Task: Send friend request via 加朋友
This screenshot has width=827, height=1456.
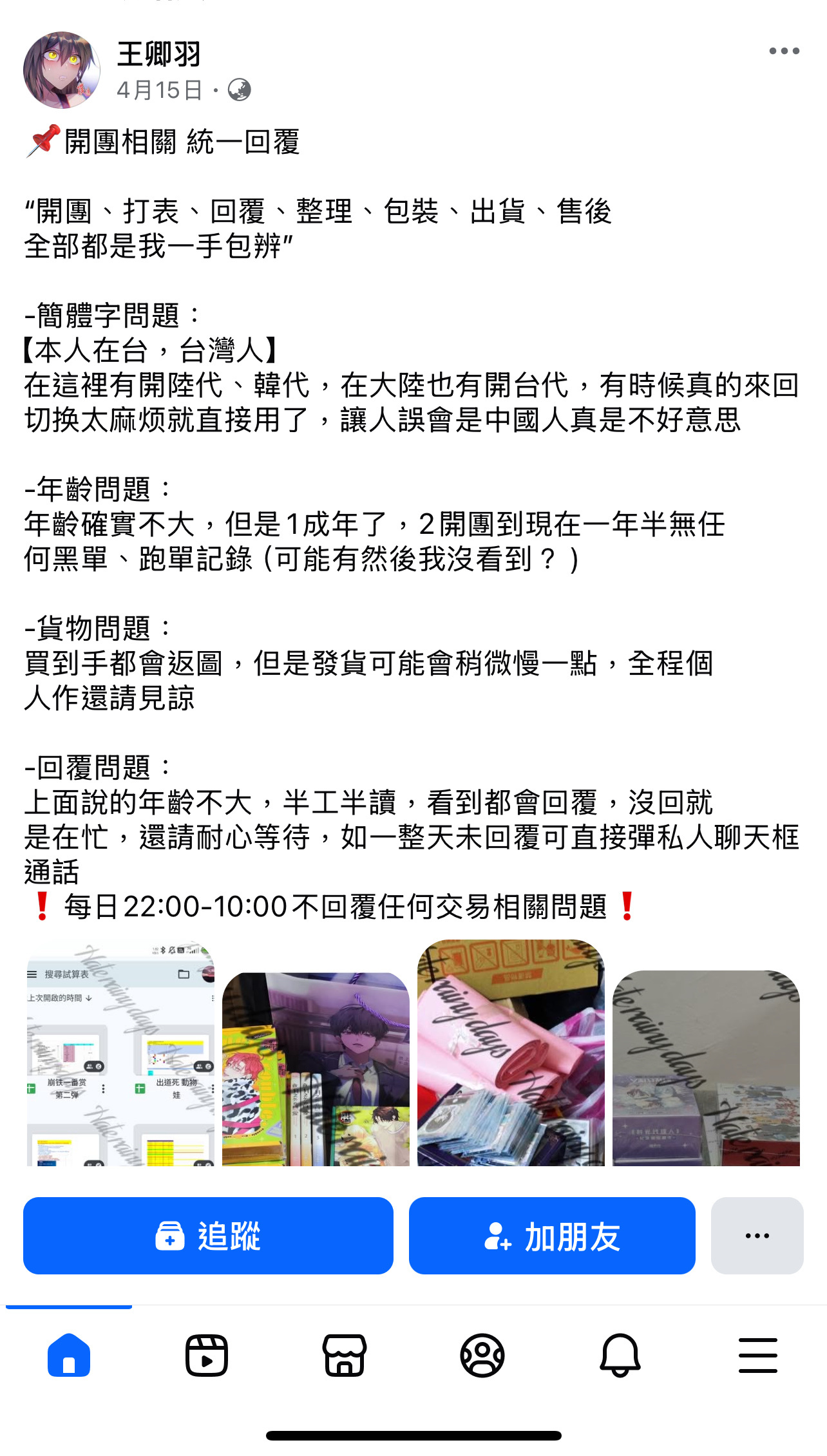Action: coord(552,1236)
